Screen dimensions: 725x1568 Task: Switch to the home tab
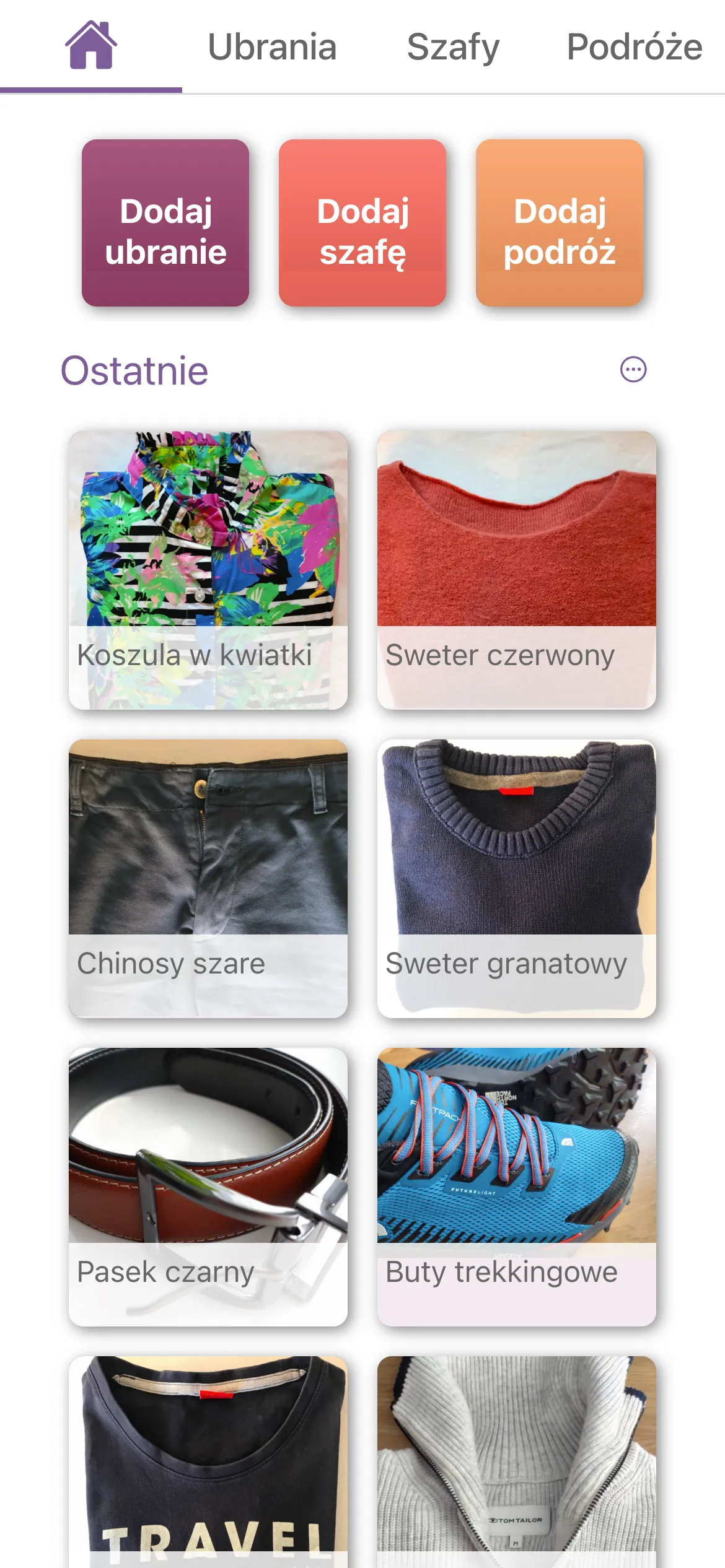[91, 46]
